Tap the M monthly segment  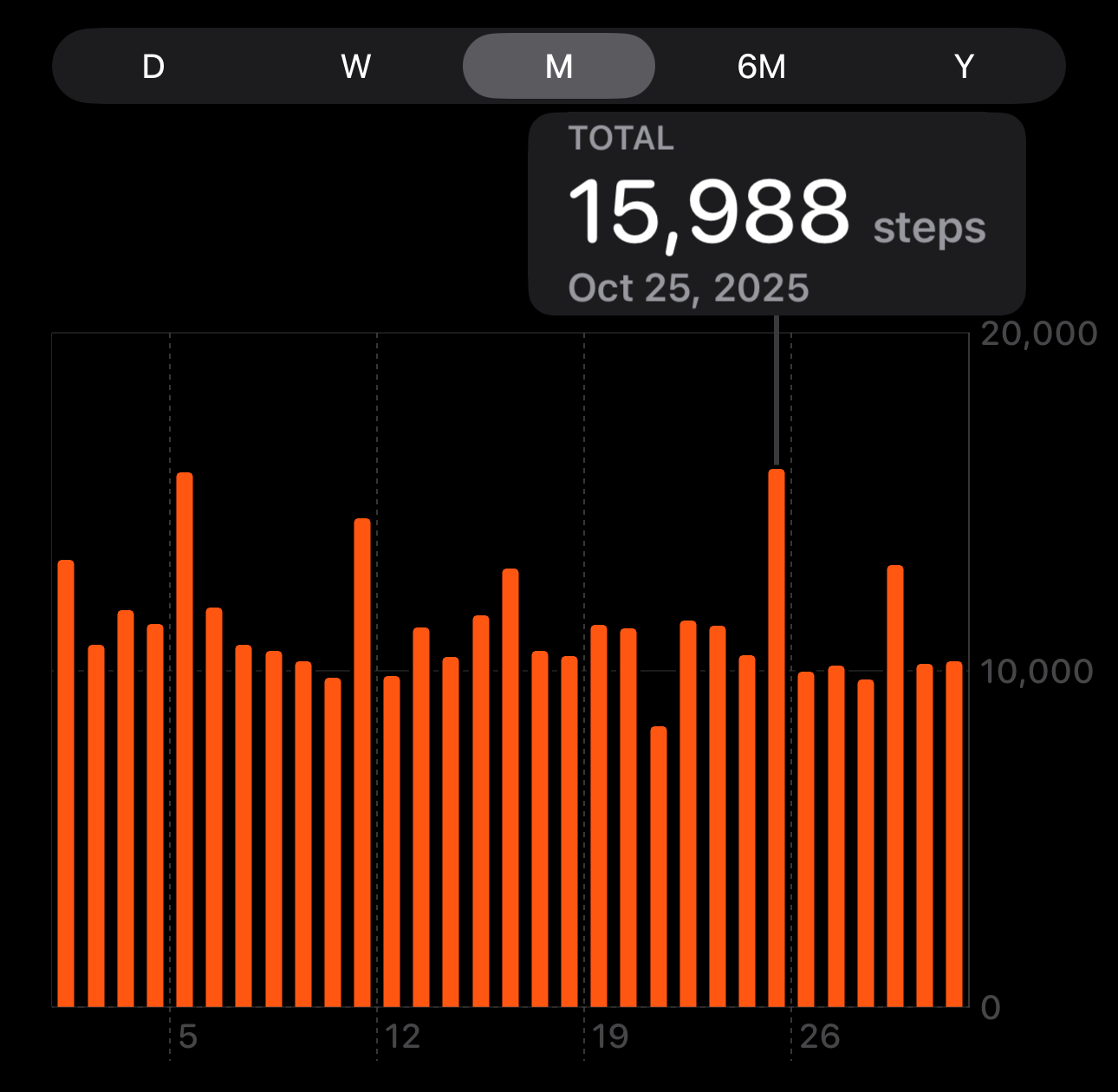[x=559, y=67]
